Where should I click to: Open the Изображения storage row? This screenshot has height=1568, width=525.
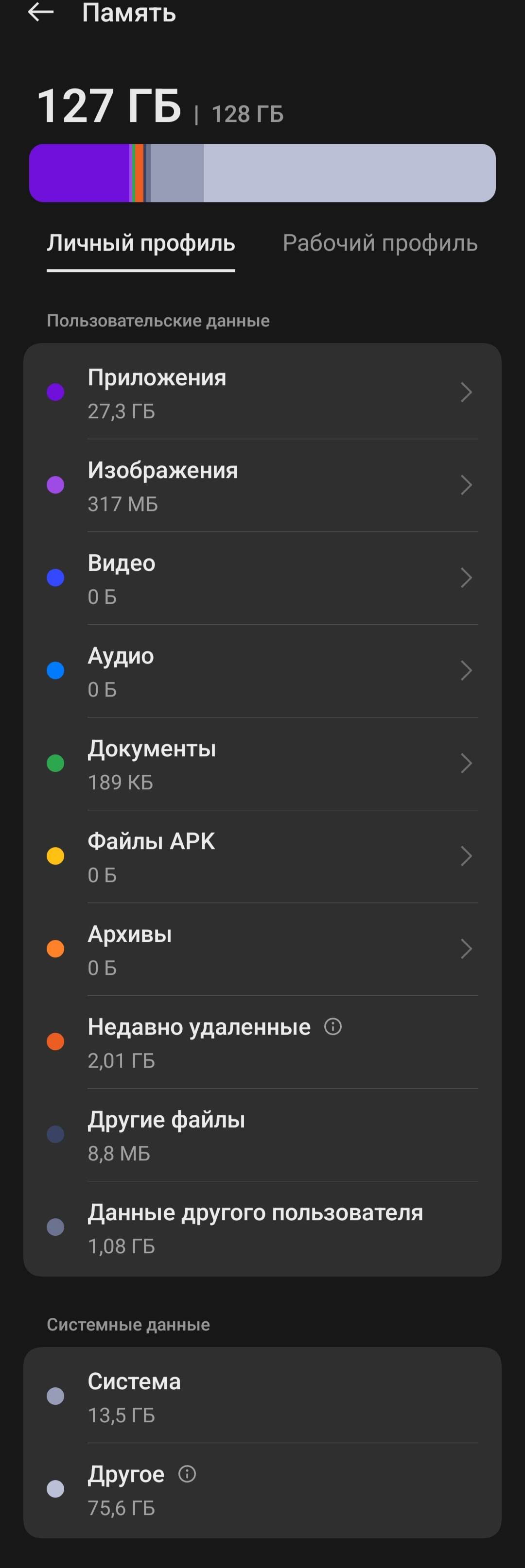click(x=262, y=486)
